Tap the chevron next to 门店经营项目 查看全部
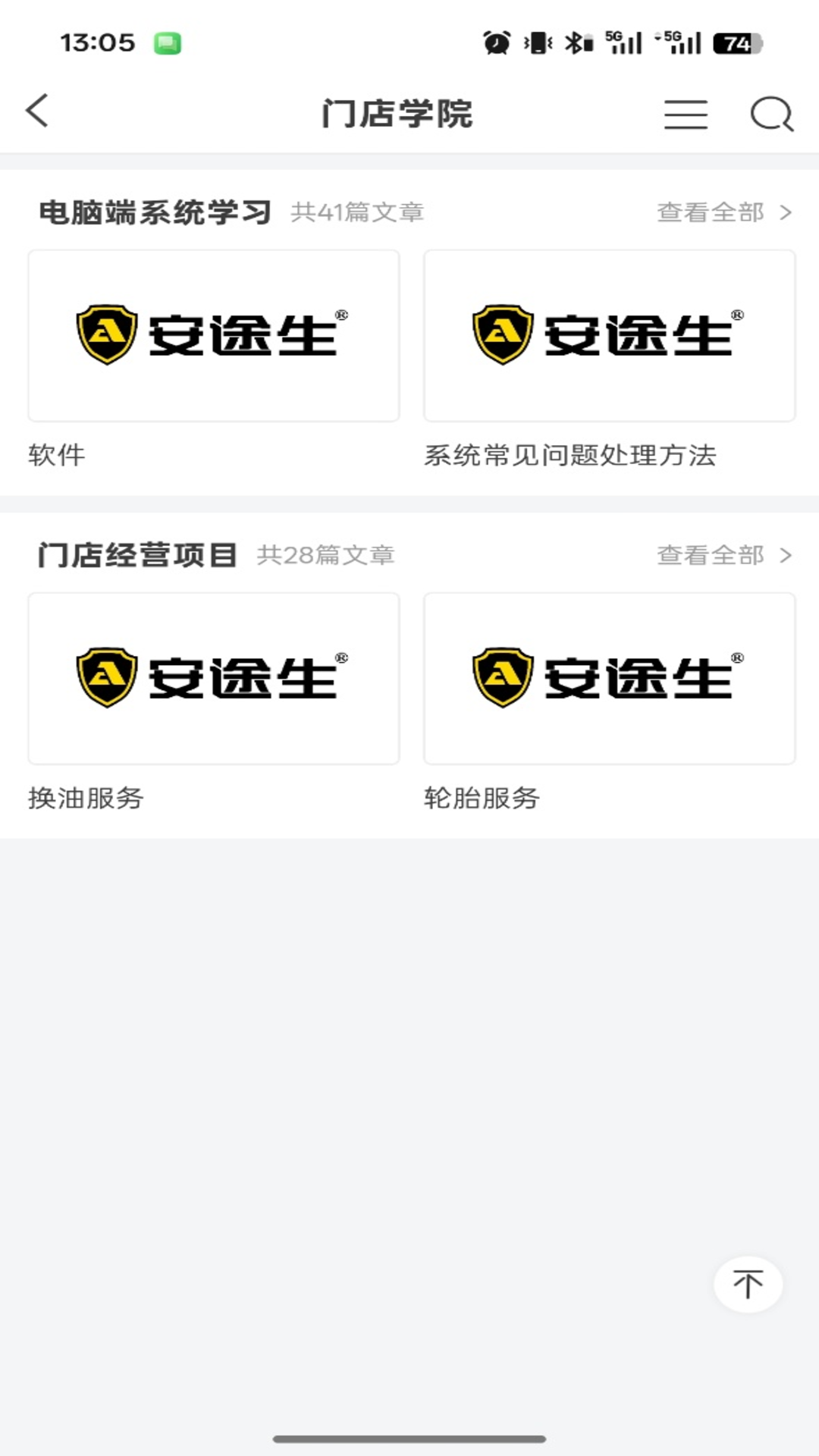The width and height of the screenshot is (819, 1456). [785, 557]
